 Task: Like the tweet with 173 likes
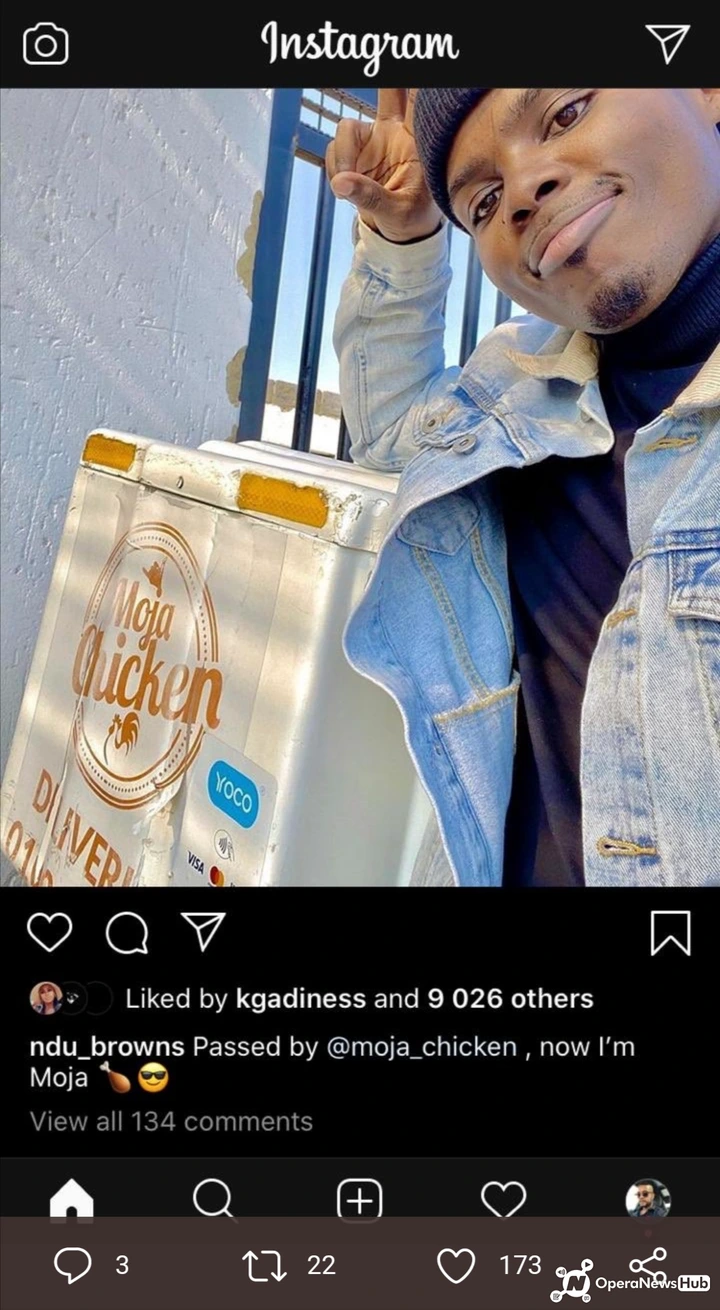(x=456, y=1265)
